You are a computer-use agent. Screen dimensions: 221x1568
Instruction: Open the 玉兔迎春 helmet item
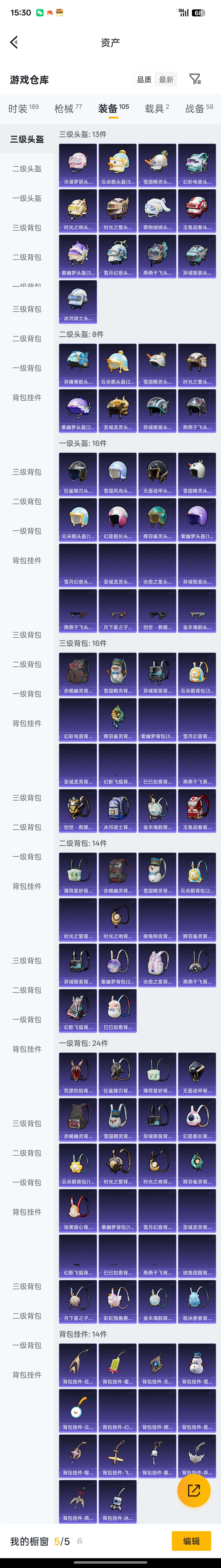(x=197, y=210)
